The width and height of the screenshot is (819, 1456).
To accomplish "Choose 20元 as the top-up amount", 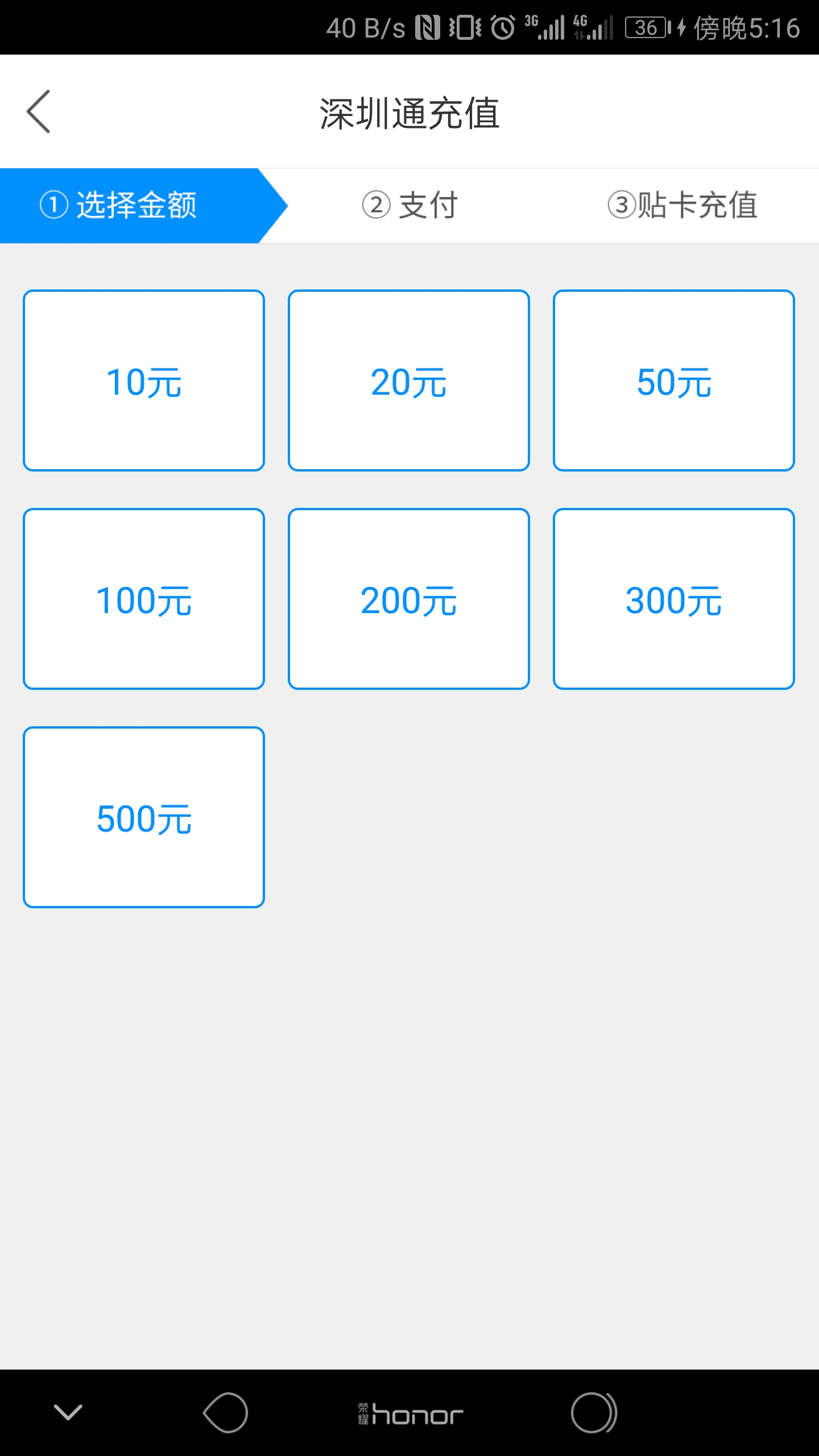I will pos(409,380).
